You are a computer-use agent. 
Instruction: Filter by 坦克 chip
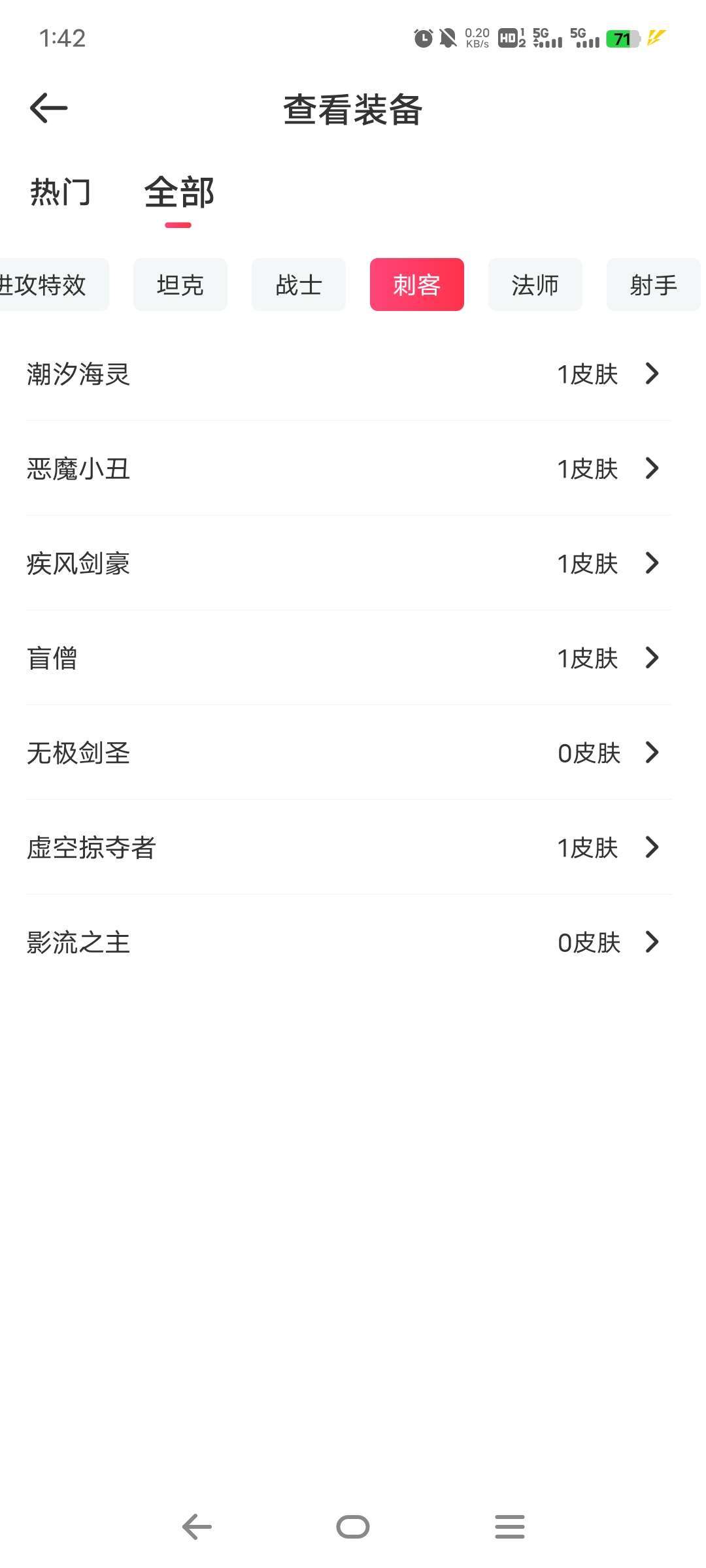tap(180, 285)
